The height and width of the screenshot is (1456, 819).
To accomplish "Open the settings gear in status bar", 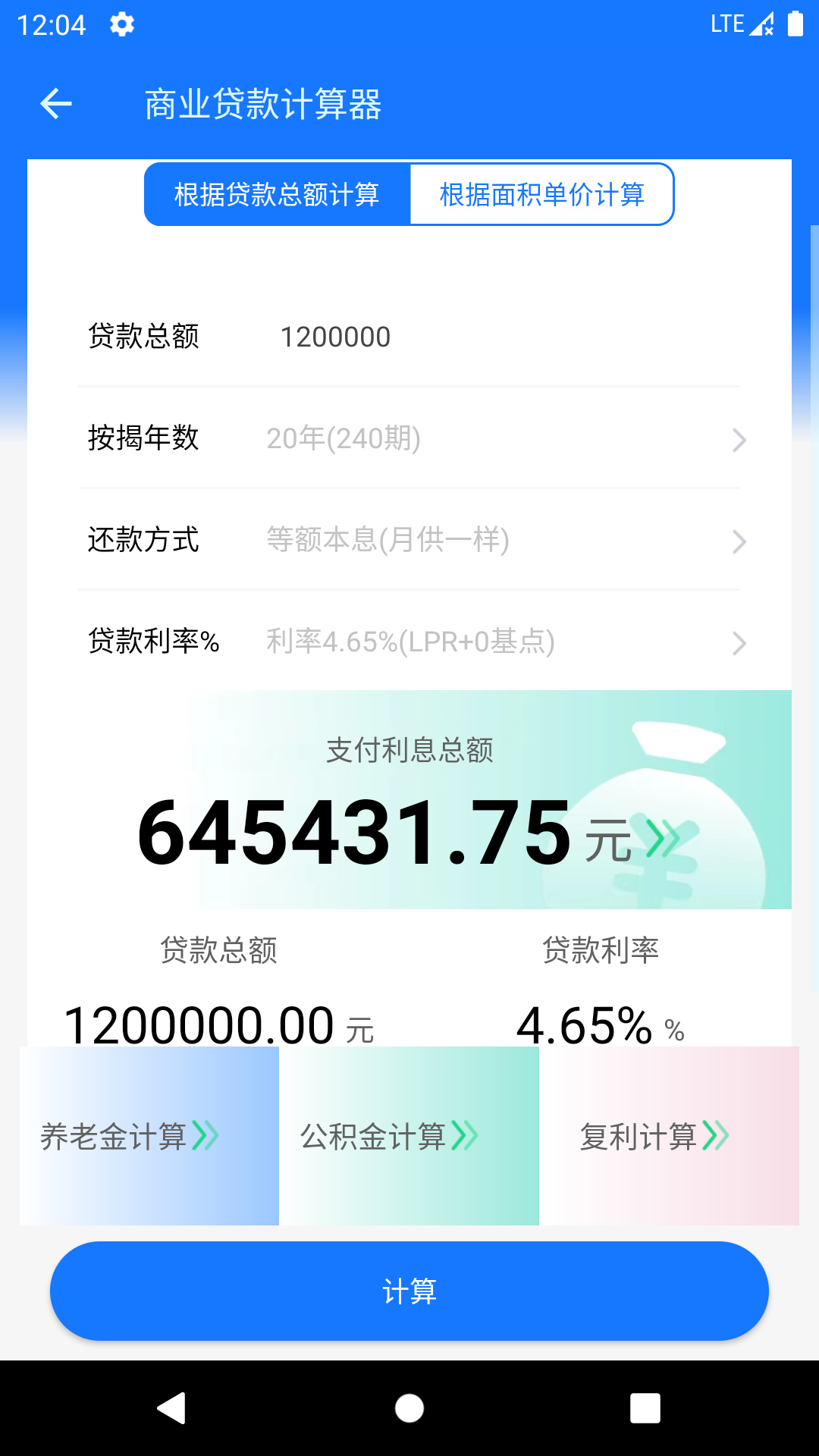I will click(121, 25).
